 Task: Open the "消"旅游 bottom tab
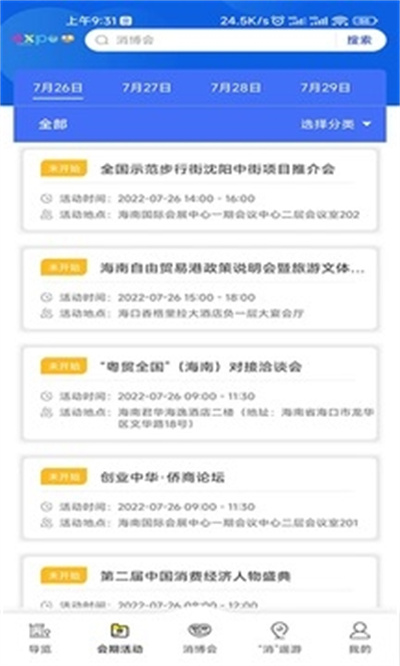click(280, 637)
